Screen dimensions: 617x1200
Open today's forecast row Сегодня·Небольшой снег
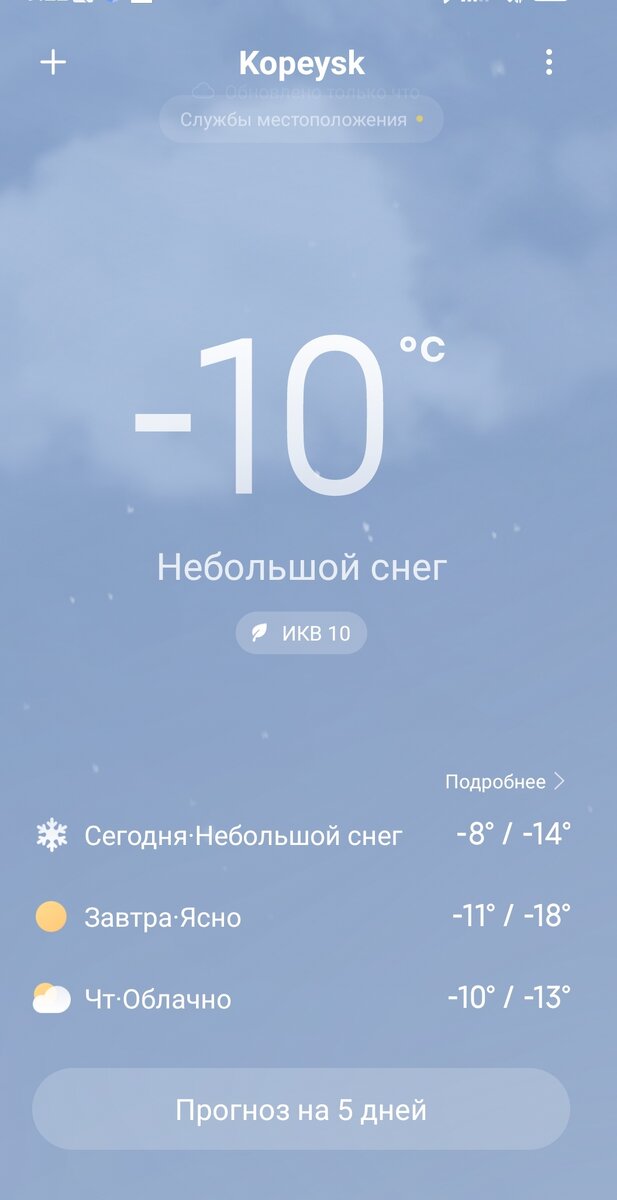pos(301,835)
